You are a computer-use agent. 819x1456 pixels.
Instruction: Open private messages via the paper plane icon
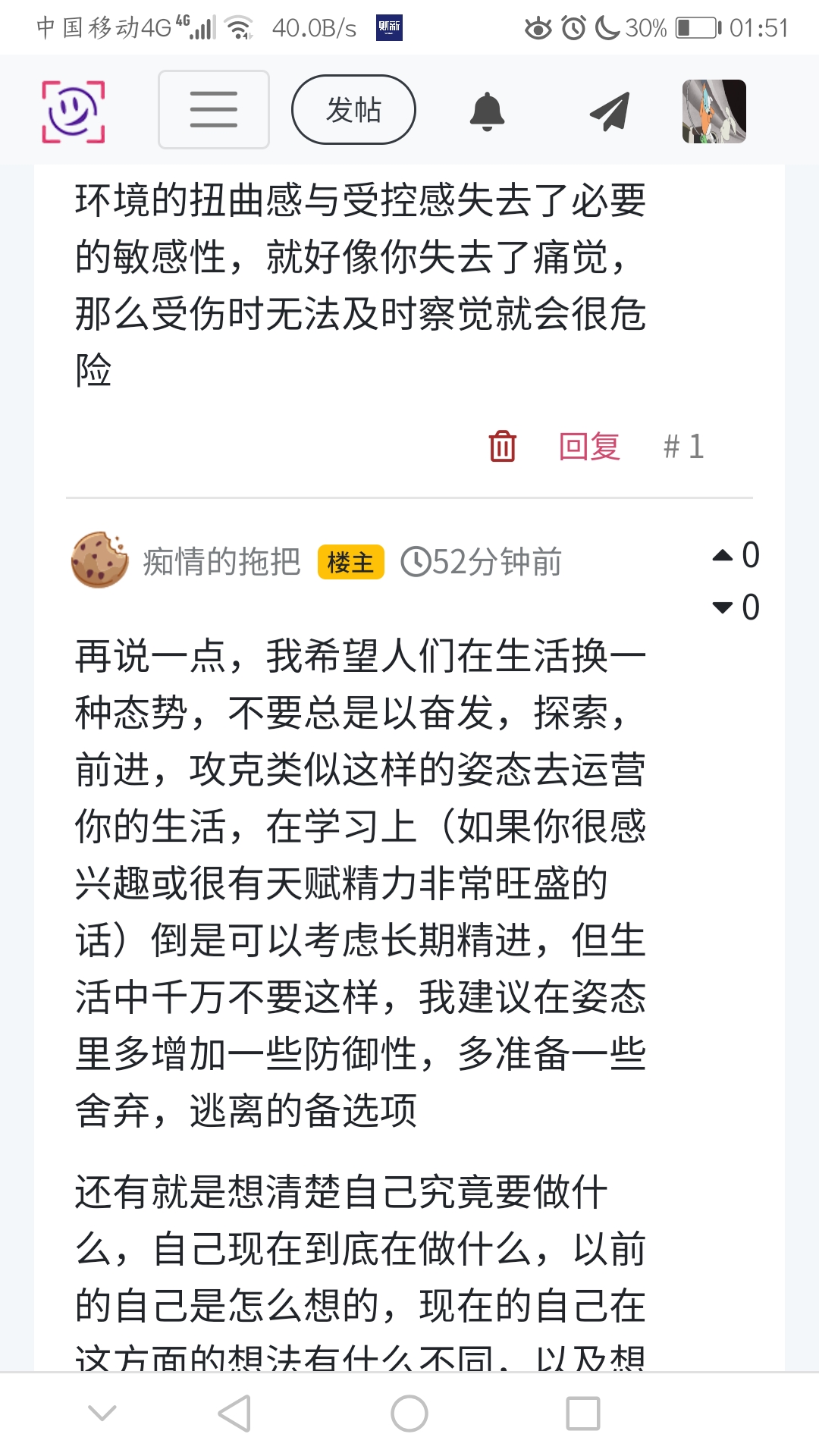click(610, 111)
